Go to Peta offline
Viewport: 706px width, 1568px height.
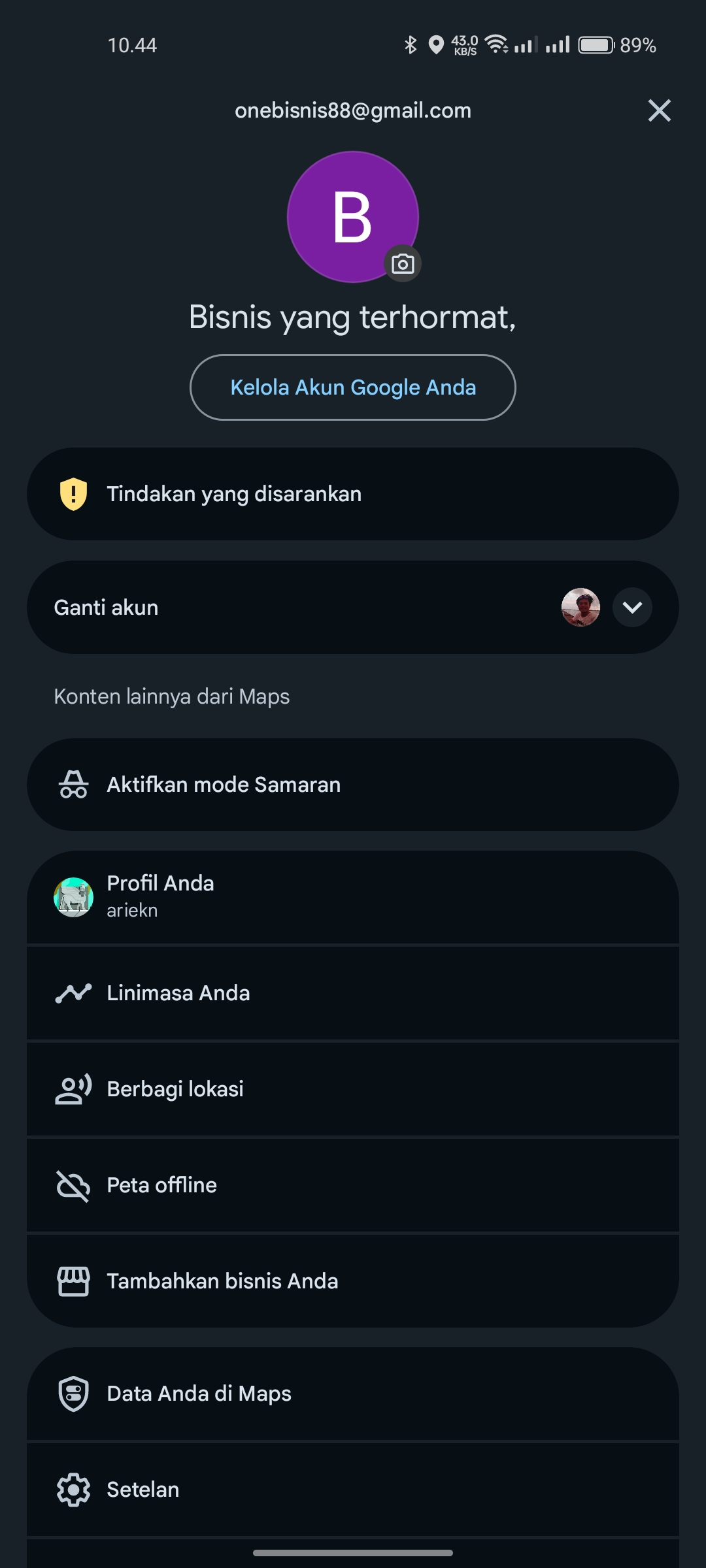(x=353, y=1185)
